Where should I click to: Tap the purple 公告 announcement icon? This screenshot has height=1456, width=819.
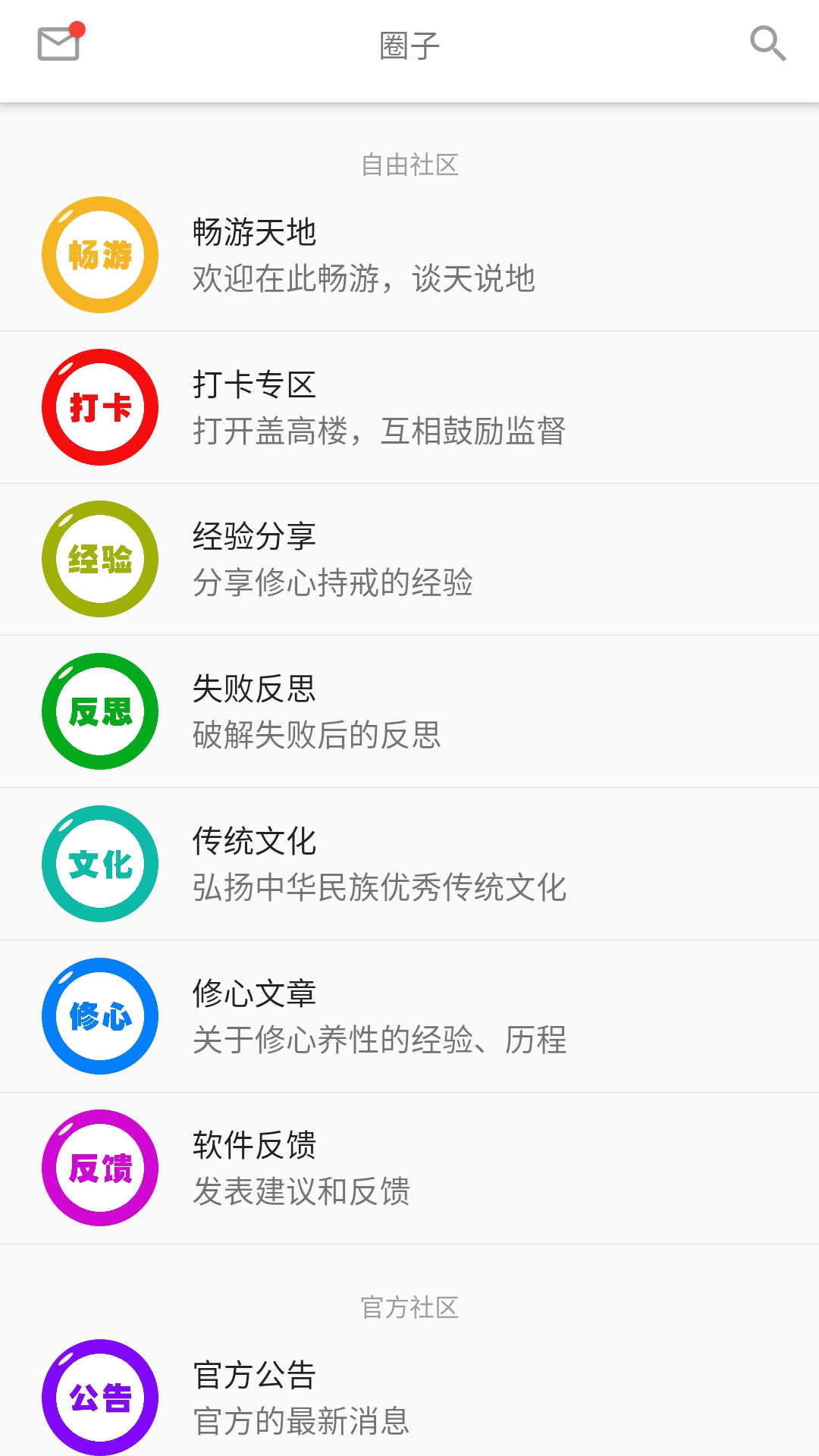(x=99, y=1398)
